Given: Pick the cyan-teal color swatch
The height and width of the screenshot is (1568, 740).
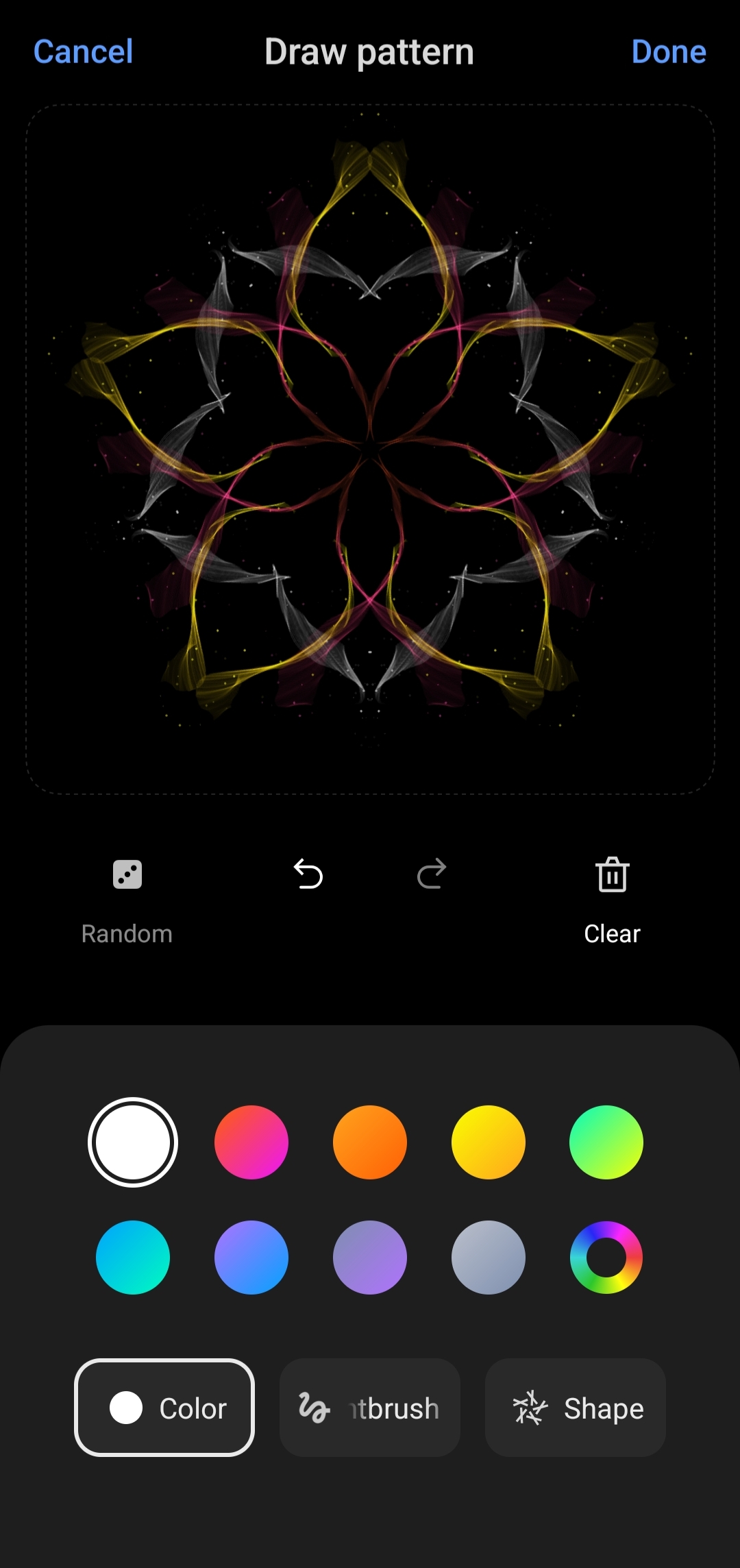Looking at the screenshot, I should (133, 1258).
